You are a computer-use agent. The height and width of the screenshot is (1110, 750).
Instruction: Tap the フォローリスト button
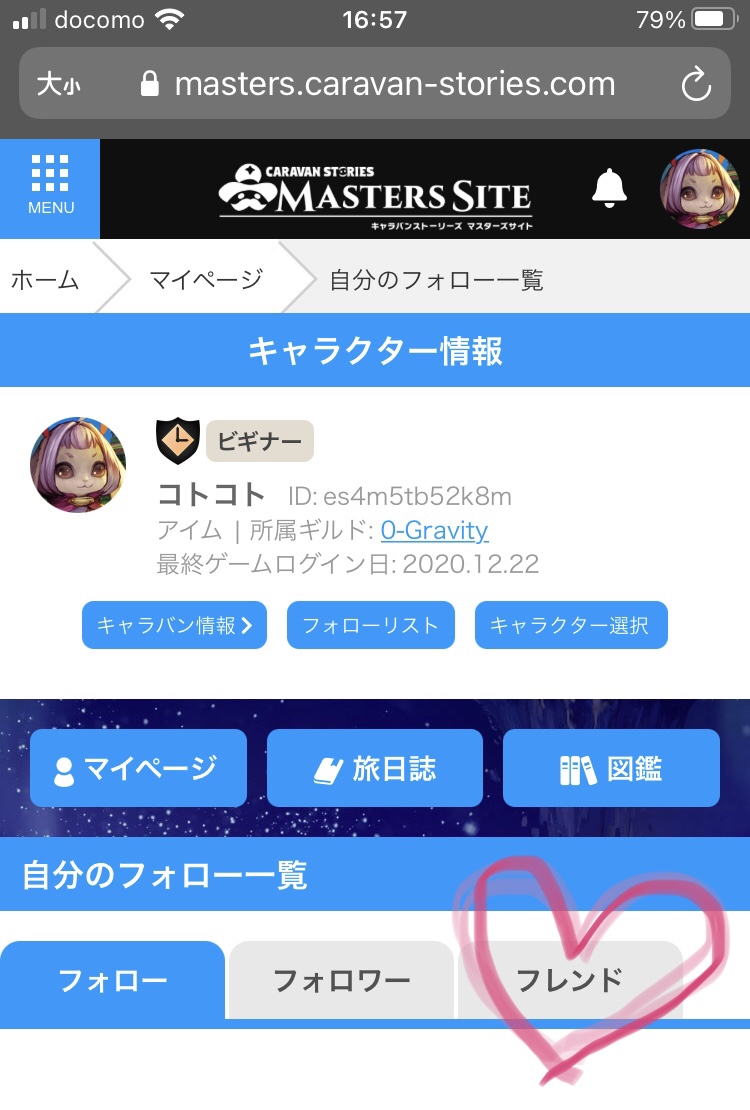pyautogui.click(x=370, y=626)
